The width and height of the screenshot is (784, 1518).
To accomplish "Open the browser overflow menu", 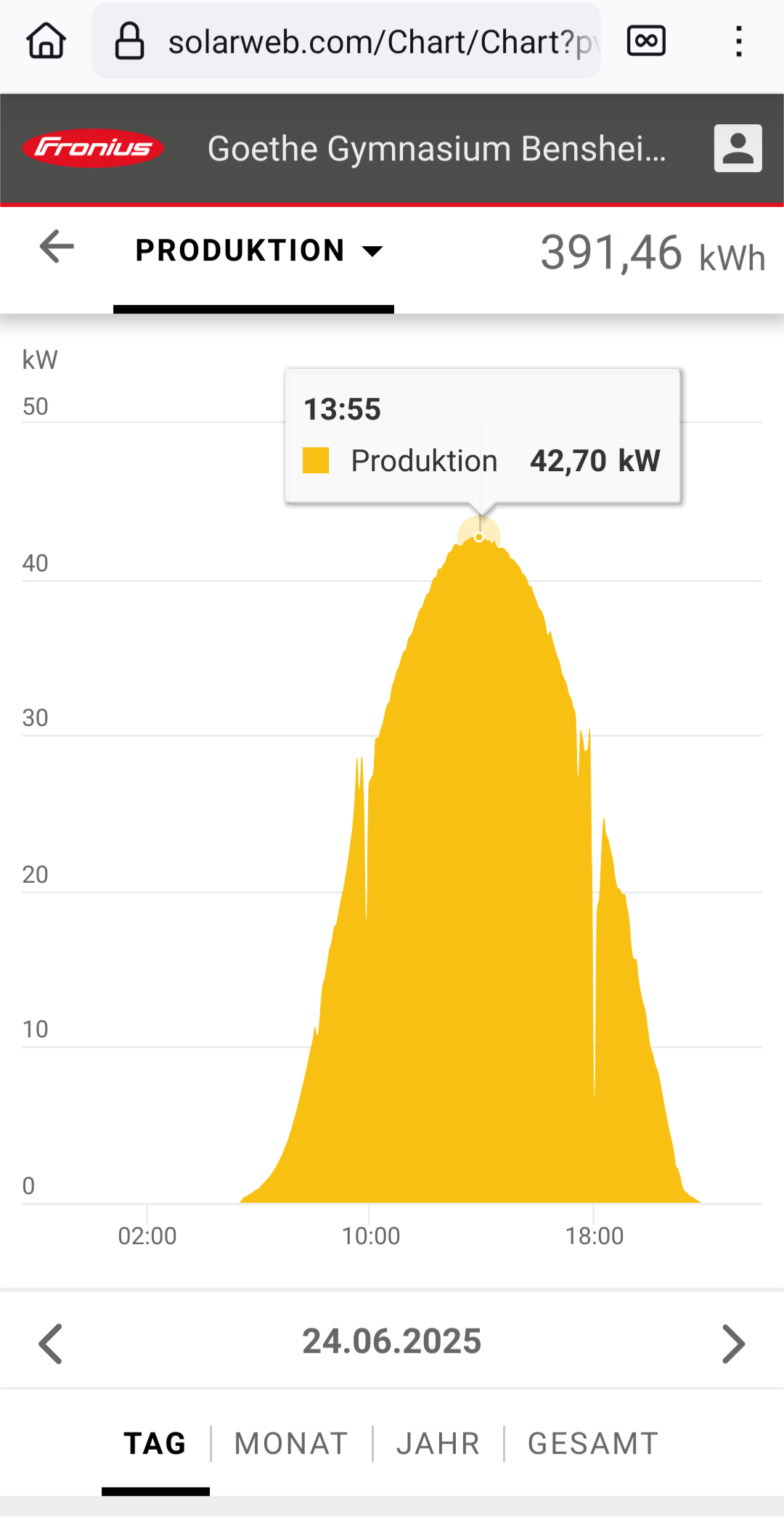I will (738, 41).
